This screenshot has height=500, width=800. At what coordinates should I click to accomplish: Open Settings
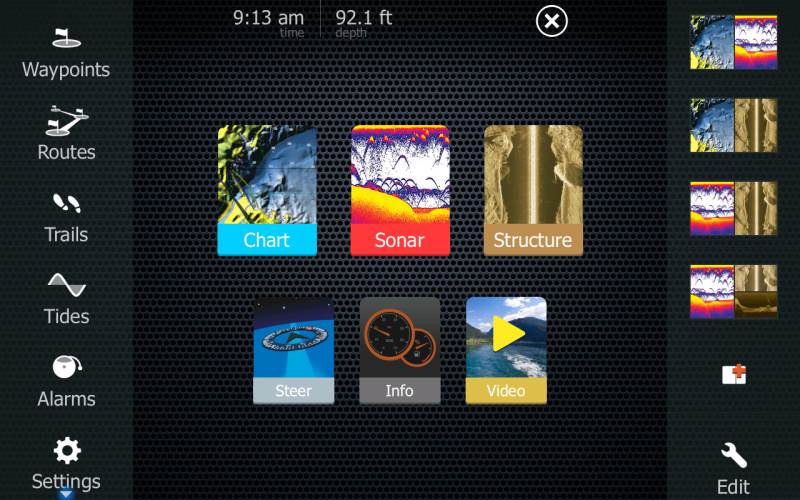tap(66, 463)
